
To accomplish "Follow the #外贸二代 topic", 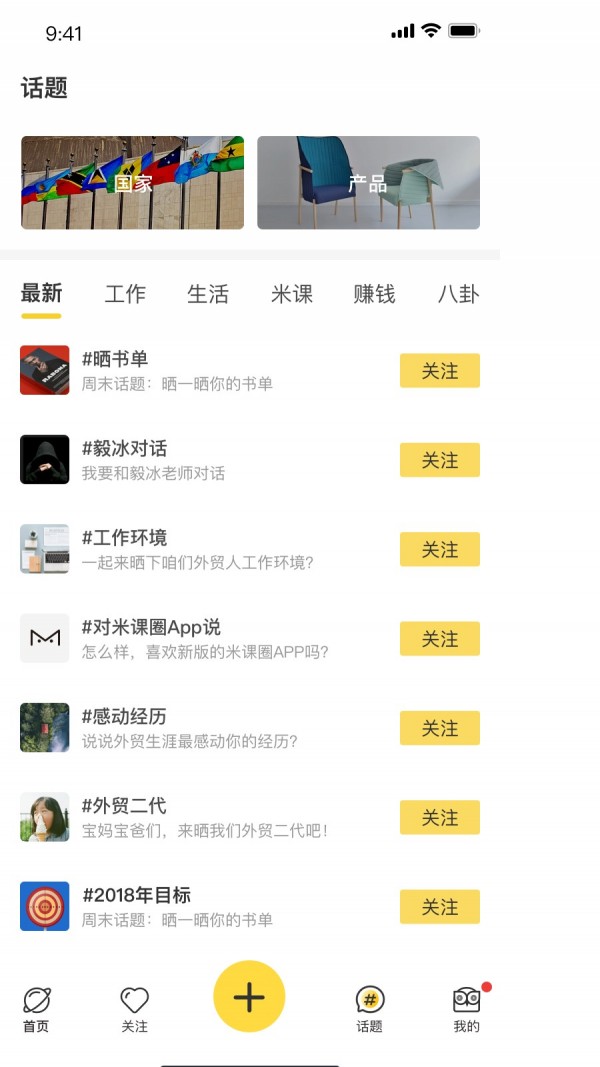I will pos(439,818).
